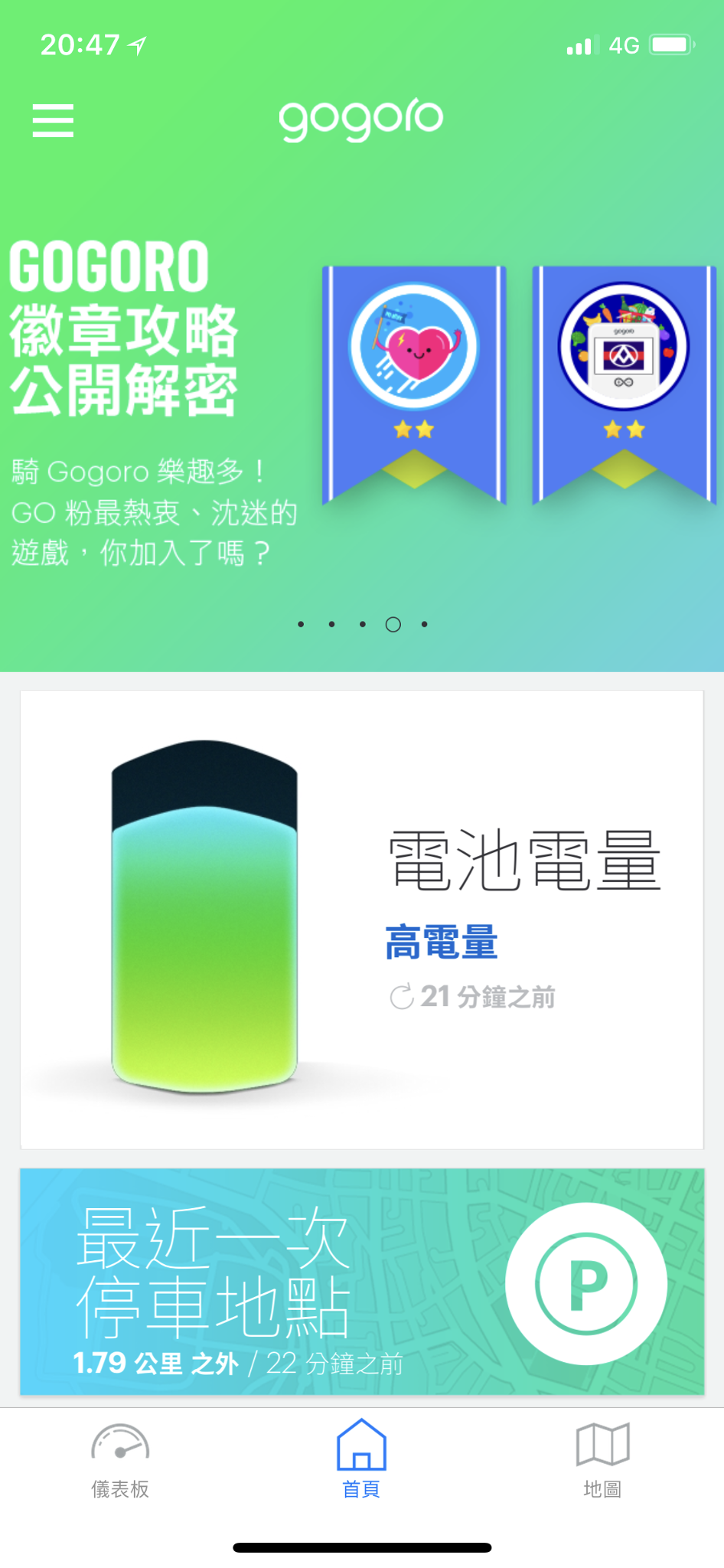The width and height of the screenshot is (724, 1568).
Task: Open the 電池電量 battery level card
Action: click(361, 919)
